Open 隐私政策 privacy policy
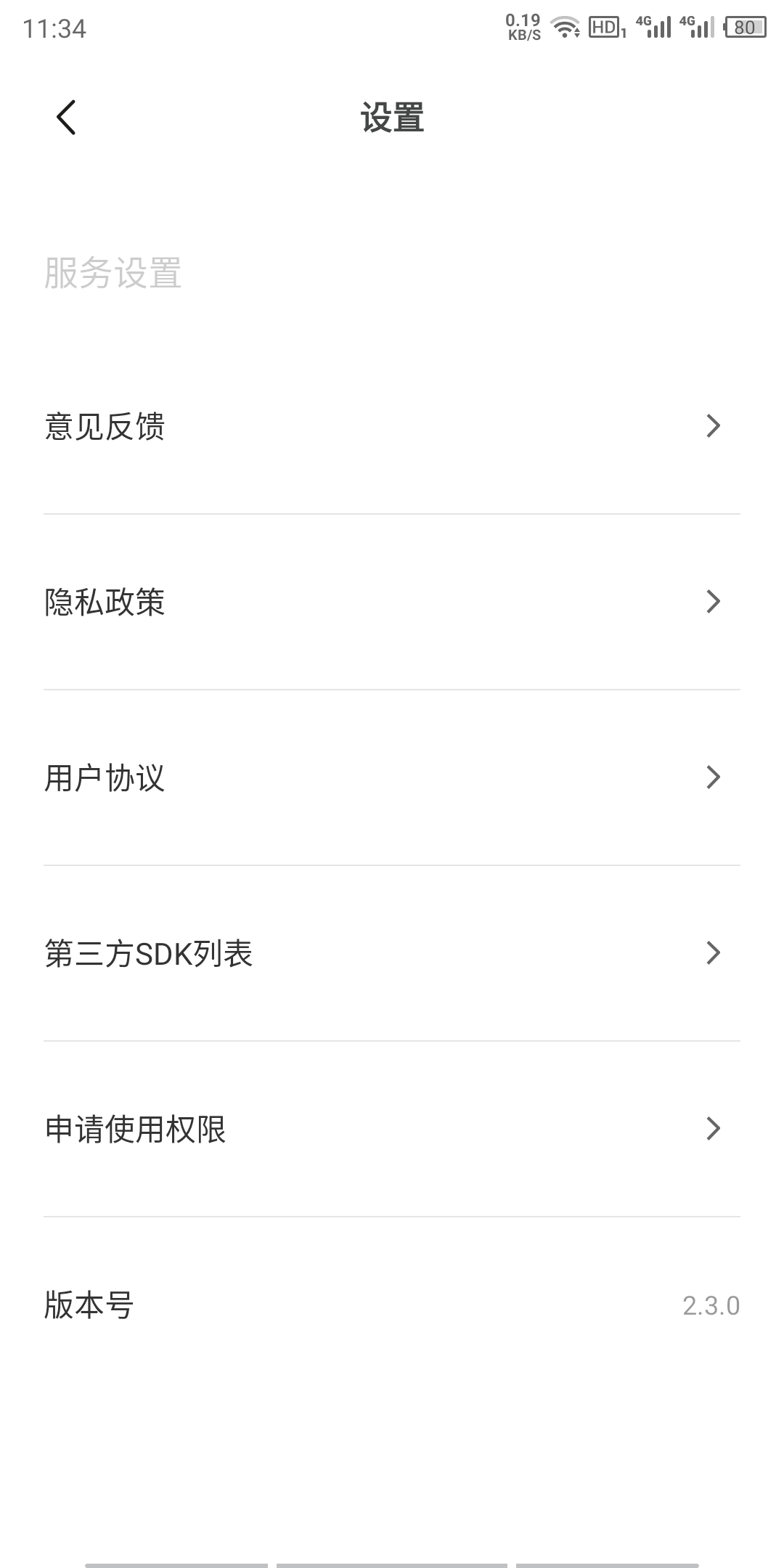The width and height of the screenshot is (784, 1568). point(392,602)
